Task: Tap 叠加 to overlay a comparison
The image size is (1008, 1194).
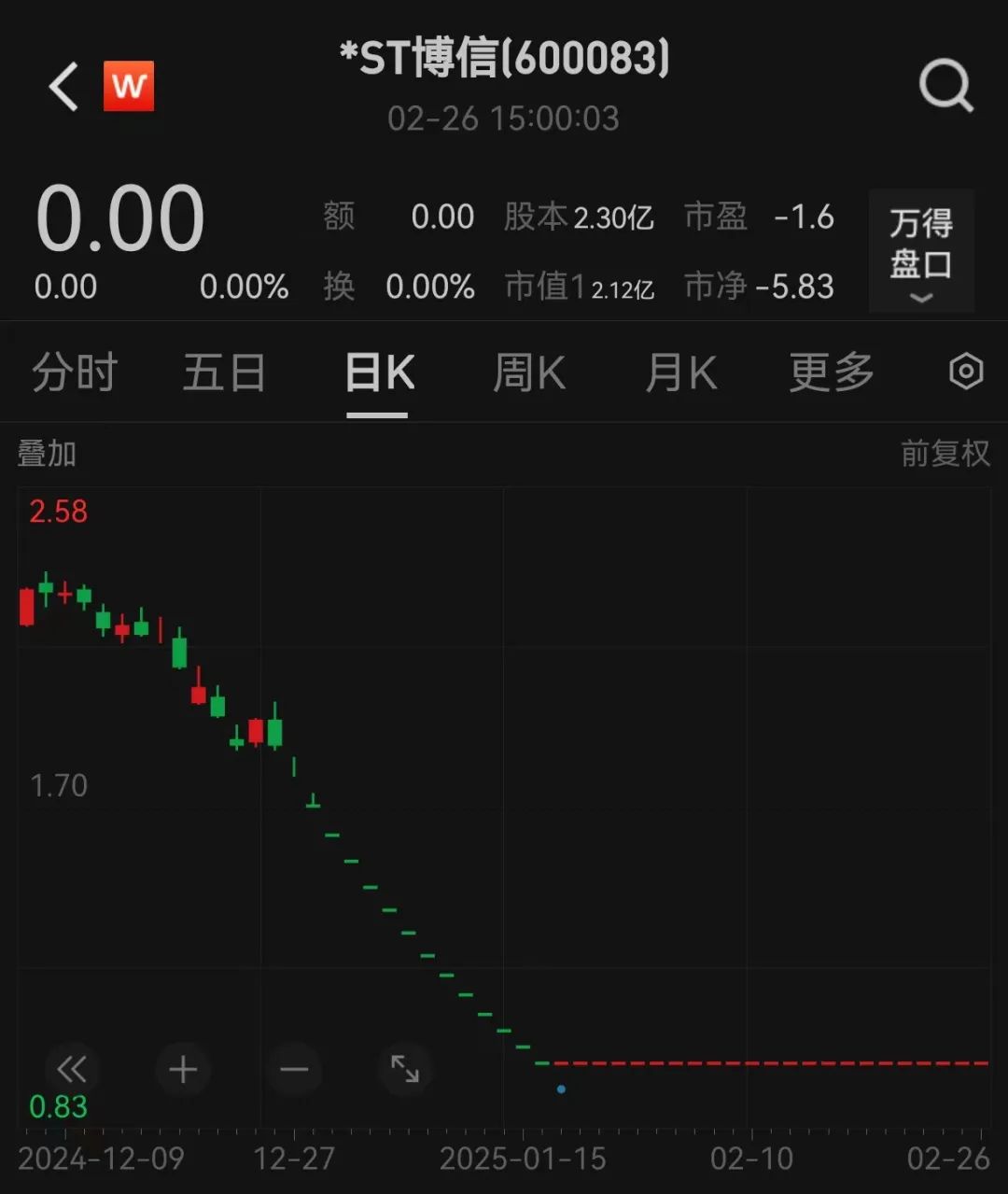Action: tap(47, 454)
